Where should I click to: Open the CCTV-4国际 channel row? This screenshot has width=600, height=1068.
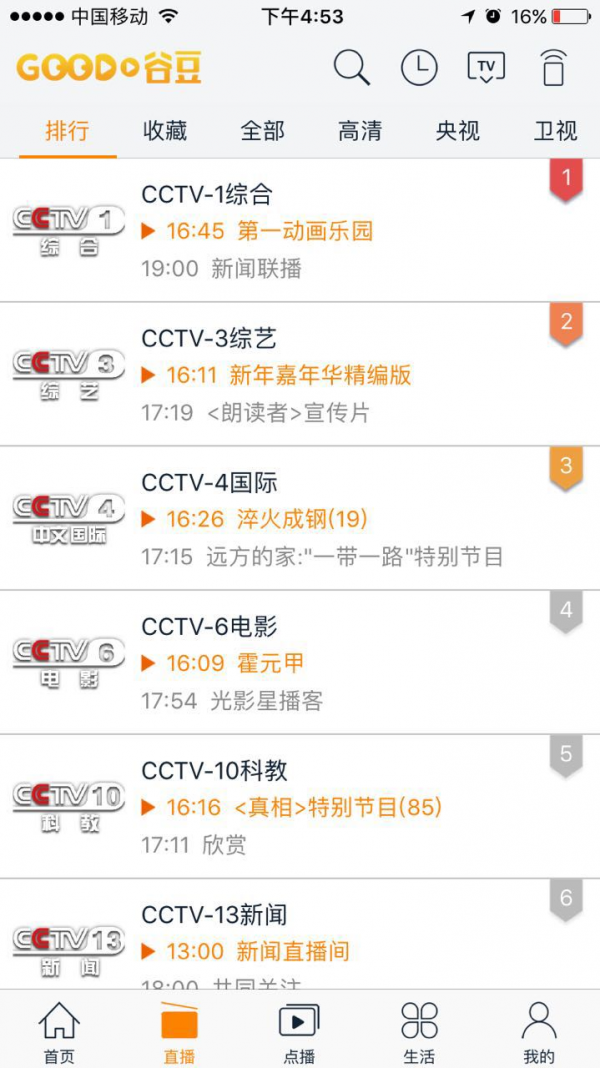(300, 519)
